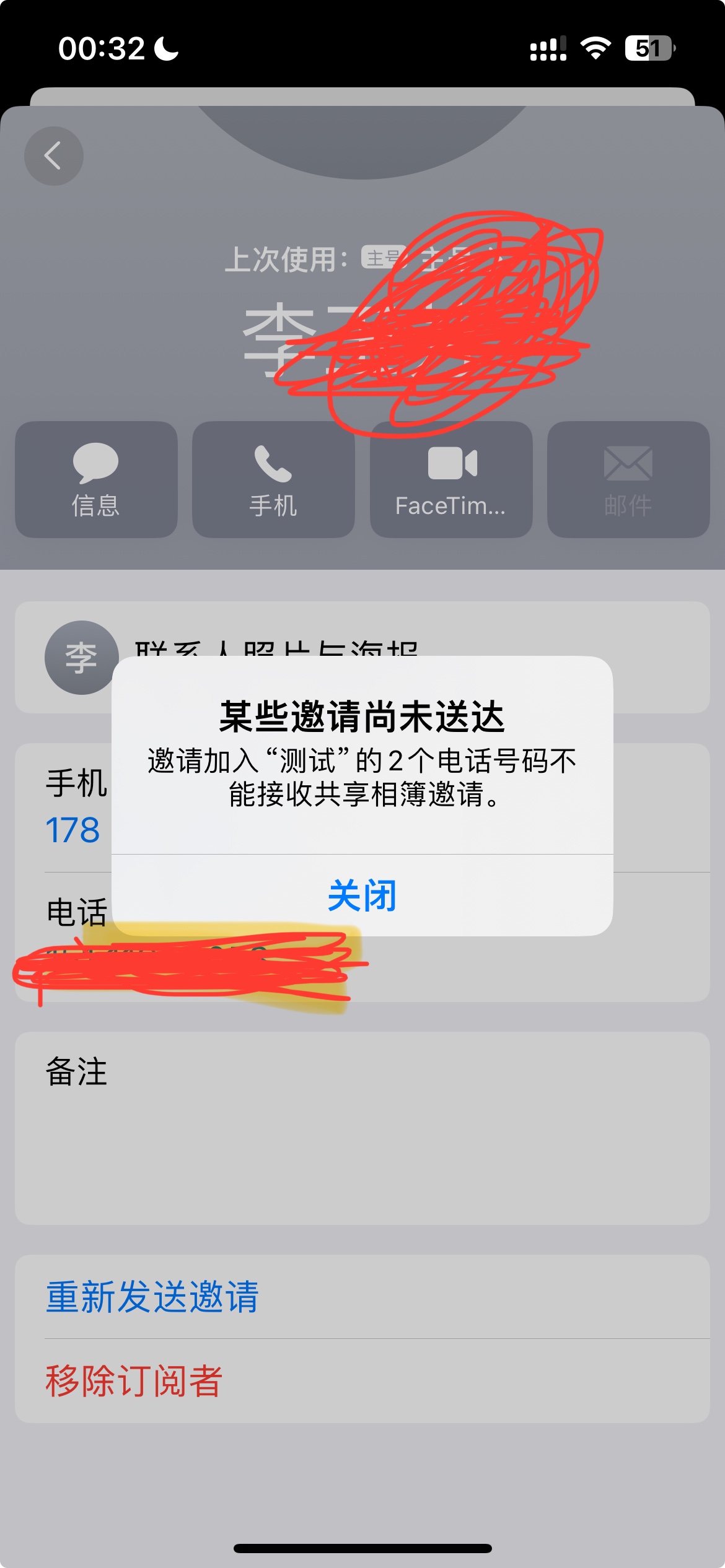Call the contact using 手机 button
This screenshot has height=1568, width=725.
pyautogui.click(x=273, y=480)
